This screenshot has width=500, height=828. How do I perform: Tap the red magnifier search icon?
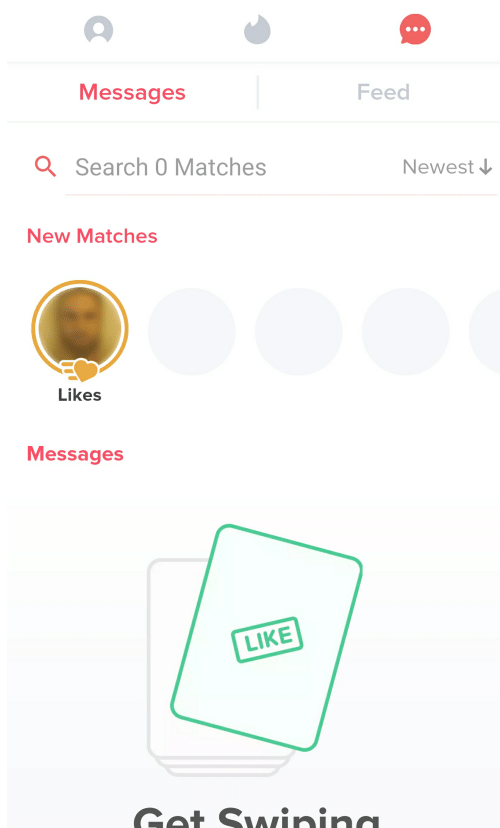[45, 166]
